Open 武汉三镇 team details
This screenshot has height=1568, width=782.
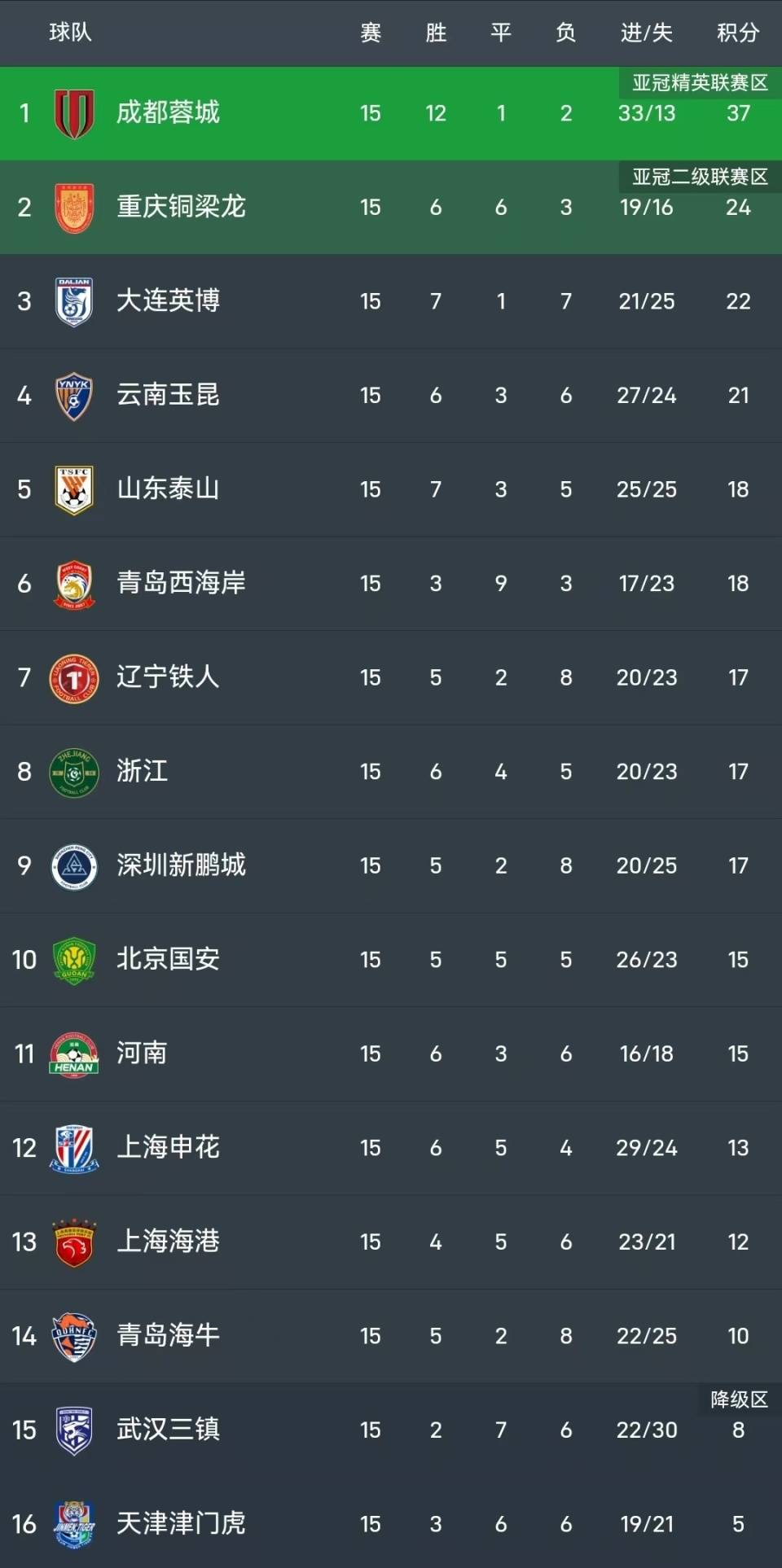pos(391,1430)
